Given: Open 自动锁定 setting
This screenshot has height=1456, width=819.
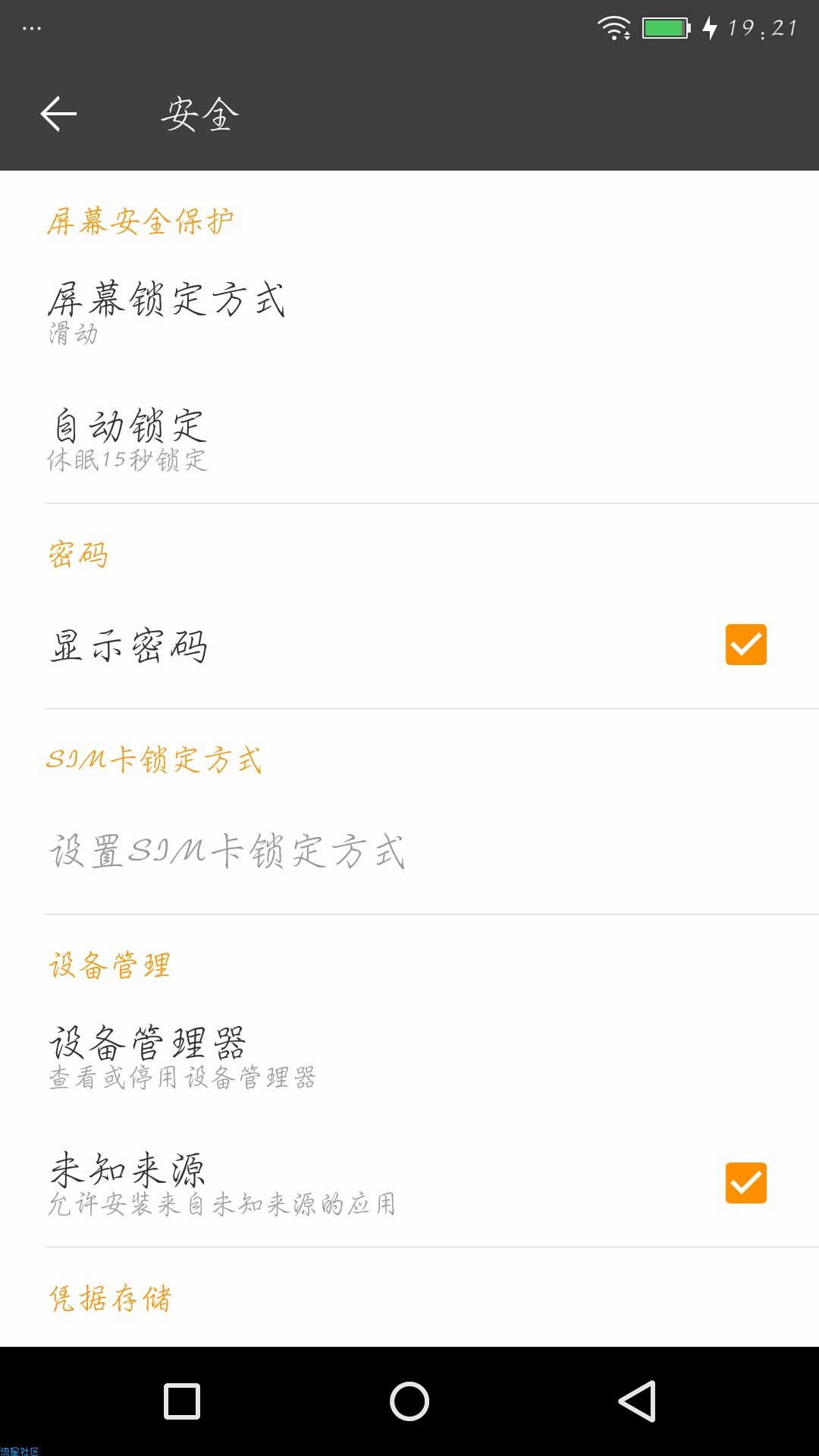Looking at the screenshot, I should [409, 439].
